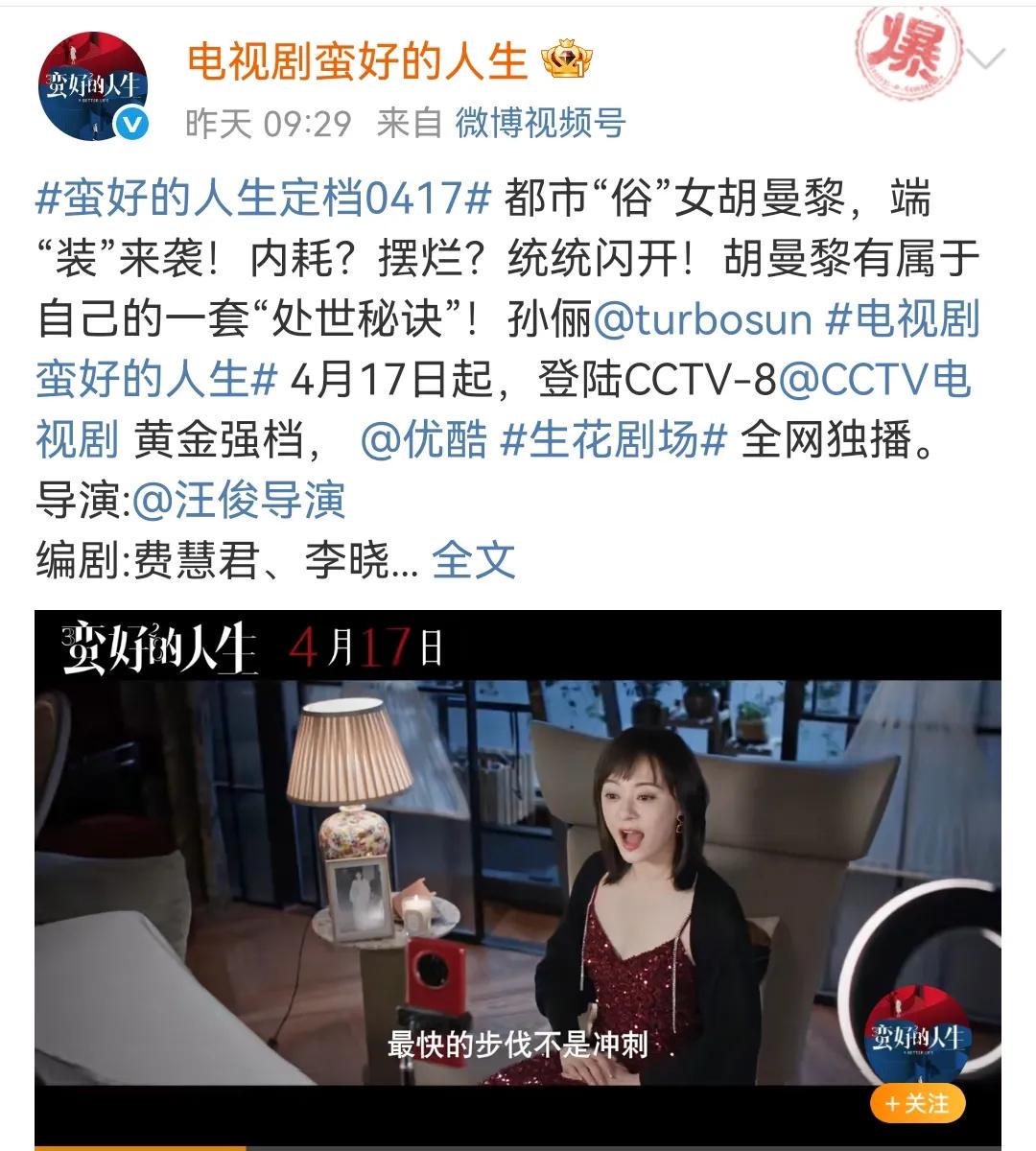Screen dimensions: 1036x1151
Task: Play the 蛮好的人生 trailer video
Action: coord(518,863)
